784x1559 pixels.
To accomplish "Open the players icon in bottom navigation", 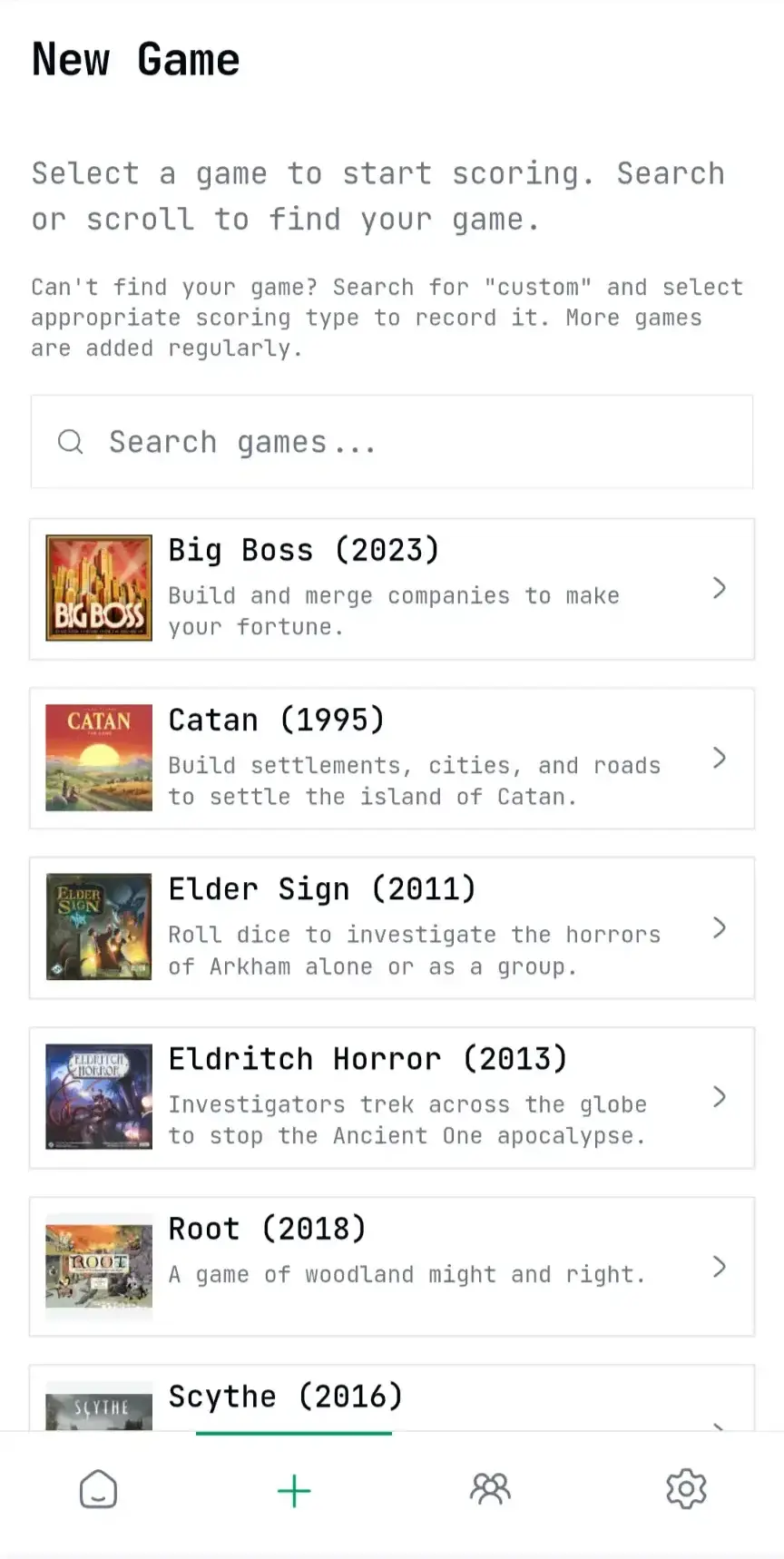I will coord(490,1488).
